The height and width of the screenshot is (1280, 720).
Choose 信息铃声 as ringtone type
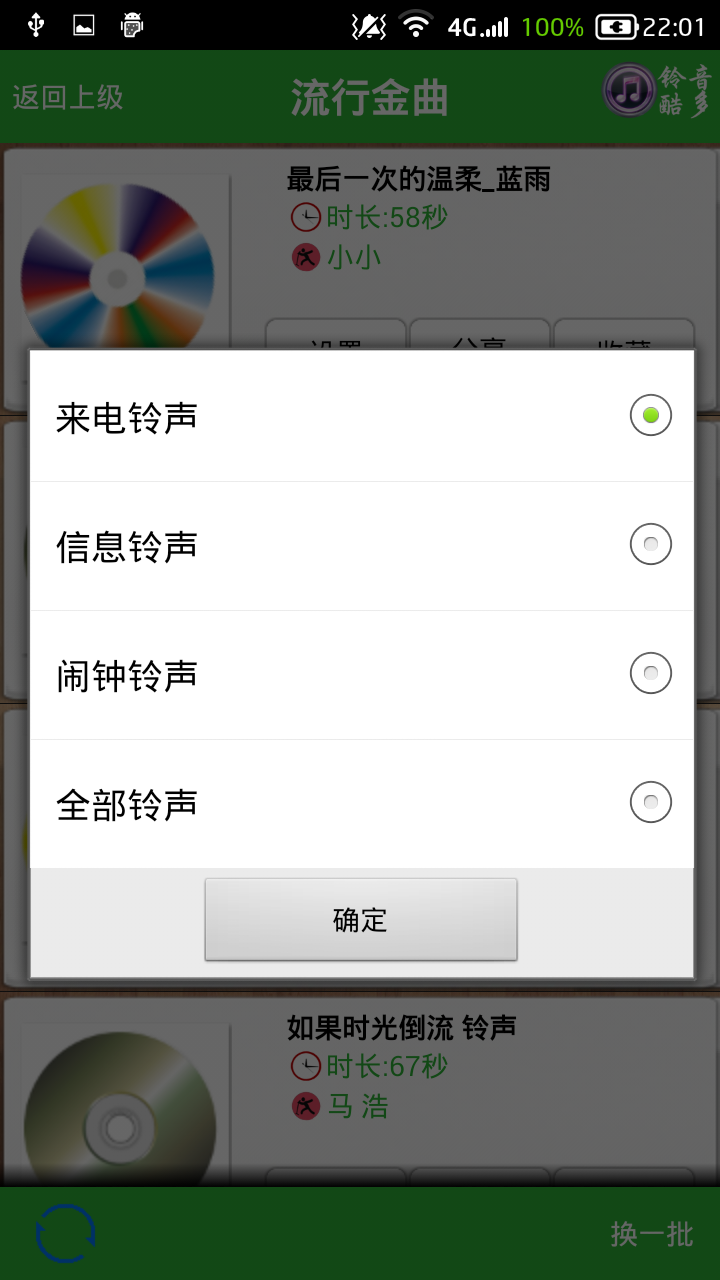pyautogui.click(x=650, y=545)
